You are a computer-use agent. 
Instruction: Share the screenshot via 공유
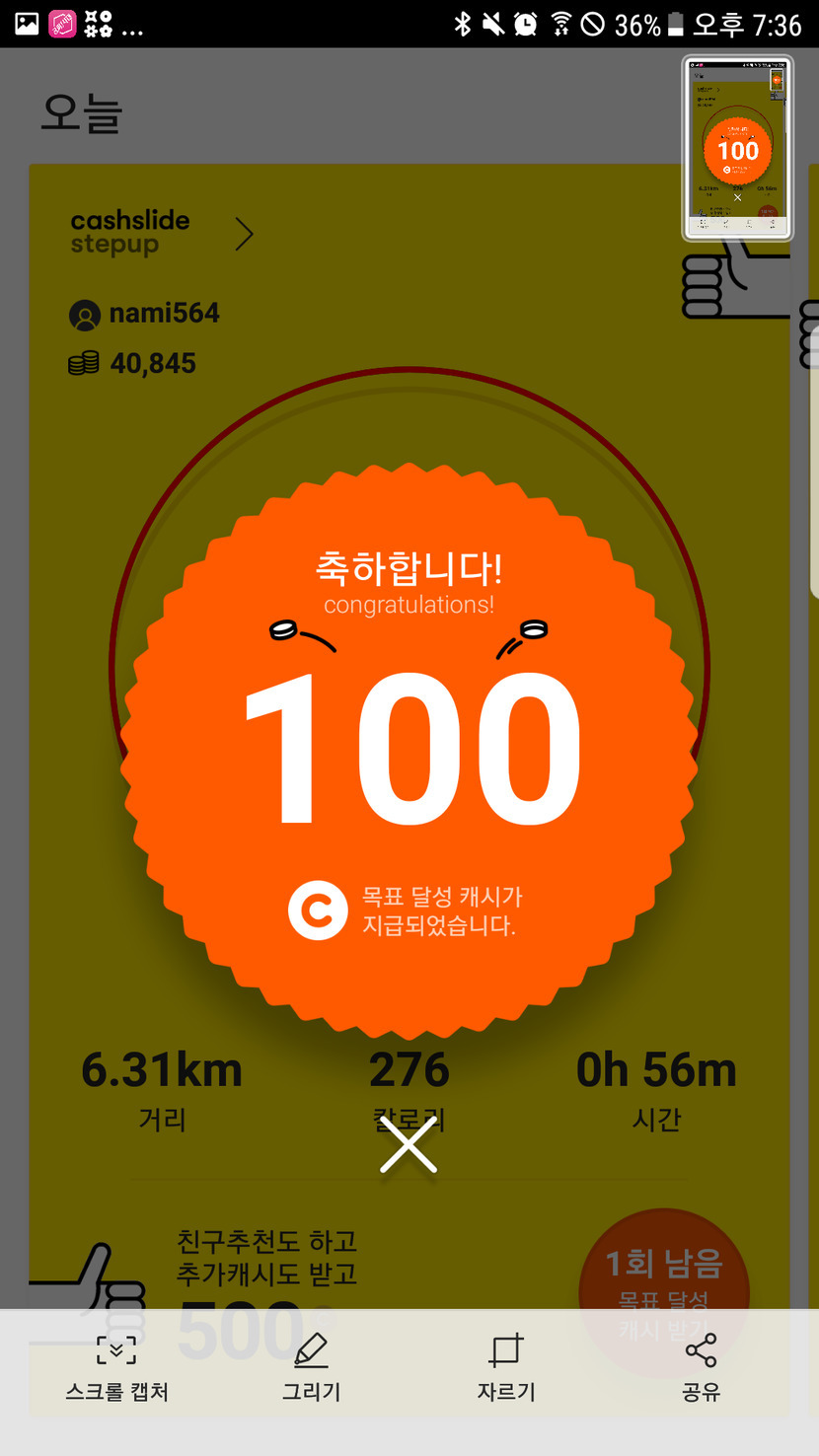pyautogui.click(x=701, y=1366)
